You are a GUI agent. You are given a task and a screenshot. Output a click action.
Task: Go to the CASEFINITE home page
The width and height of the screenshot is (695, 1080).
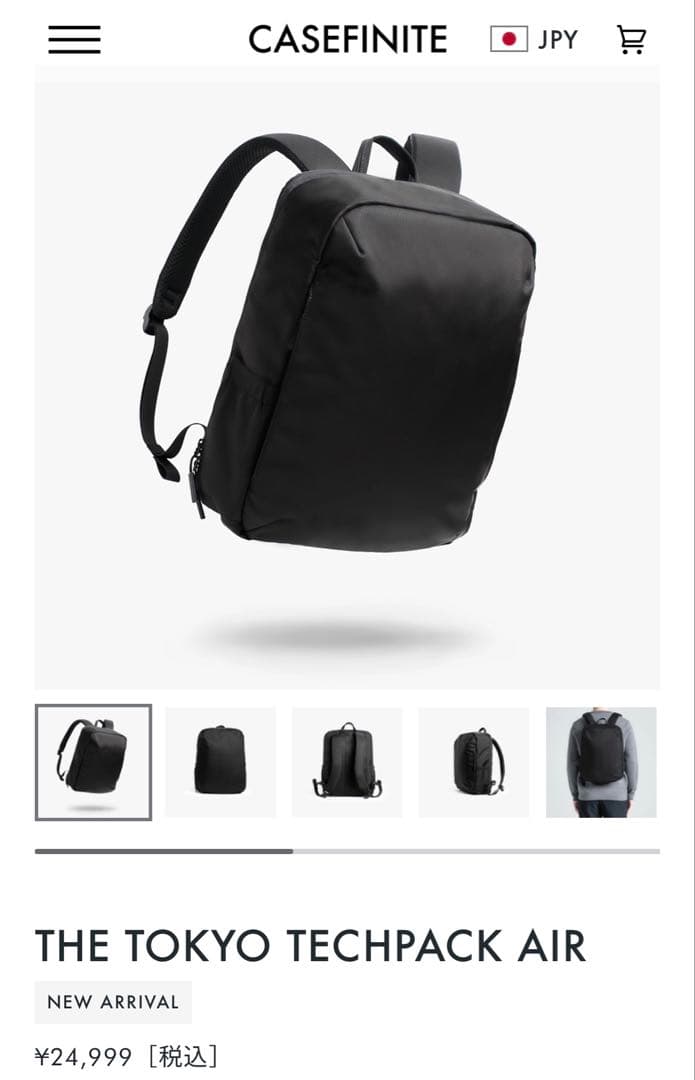tap(348, 40)
